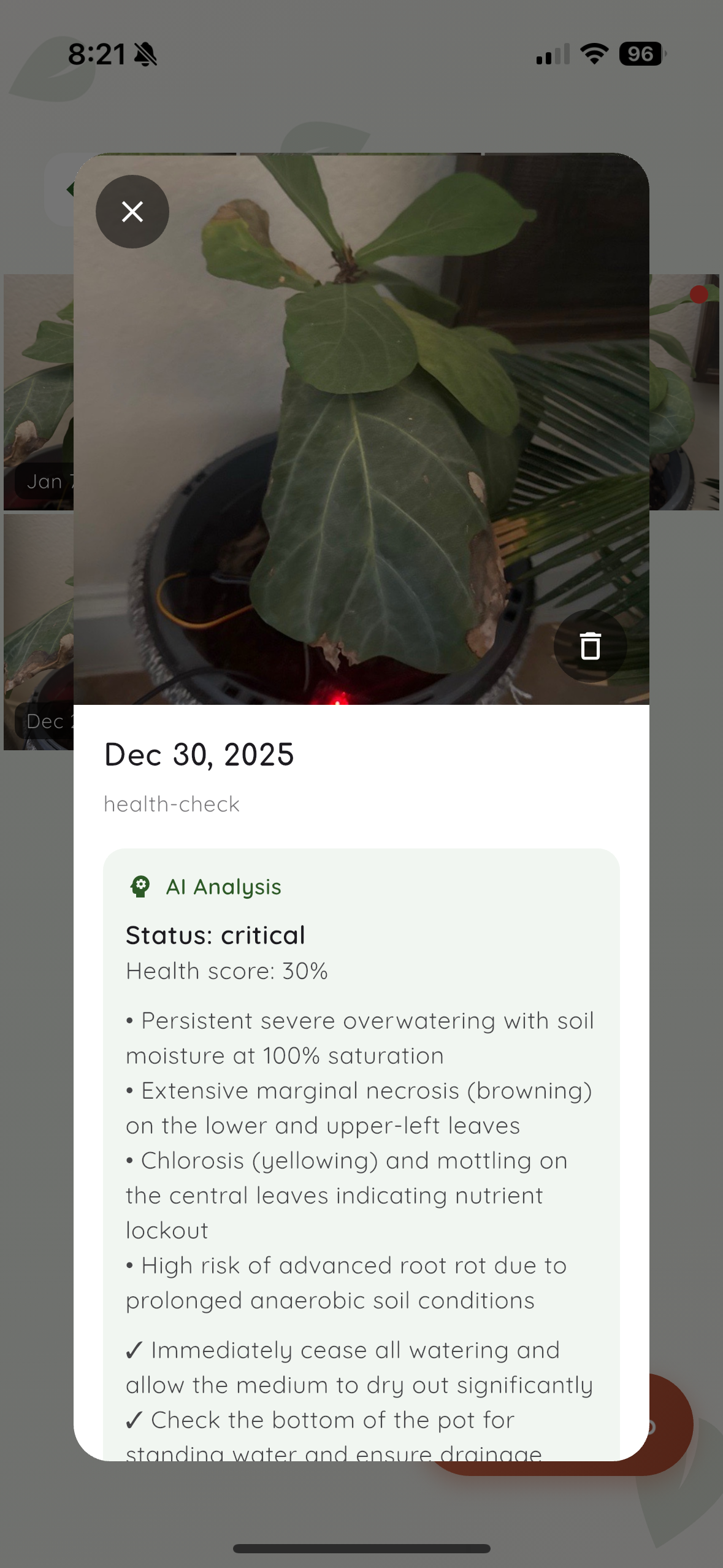Select the health-check tag label
This screenshot has height=1568, width=723.
tap(171, 804)
